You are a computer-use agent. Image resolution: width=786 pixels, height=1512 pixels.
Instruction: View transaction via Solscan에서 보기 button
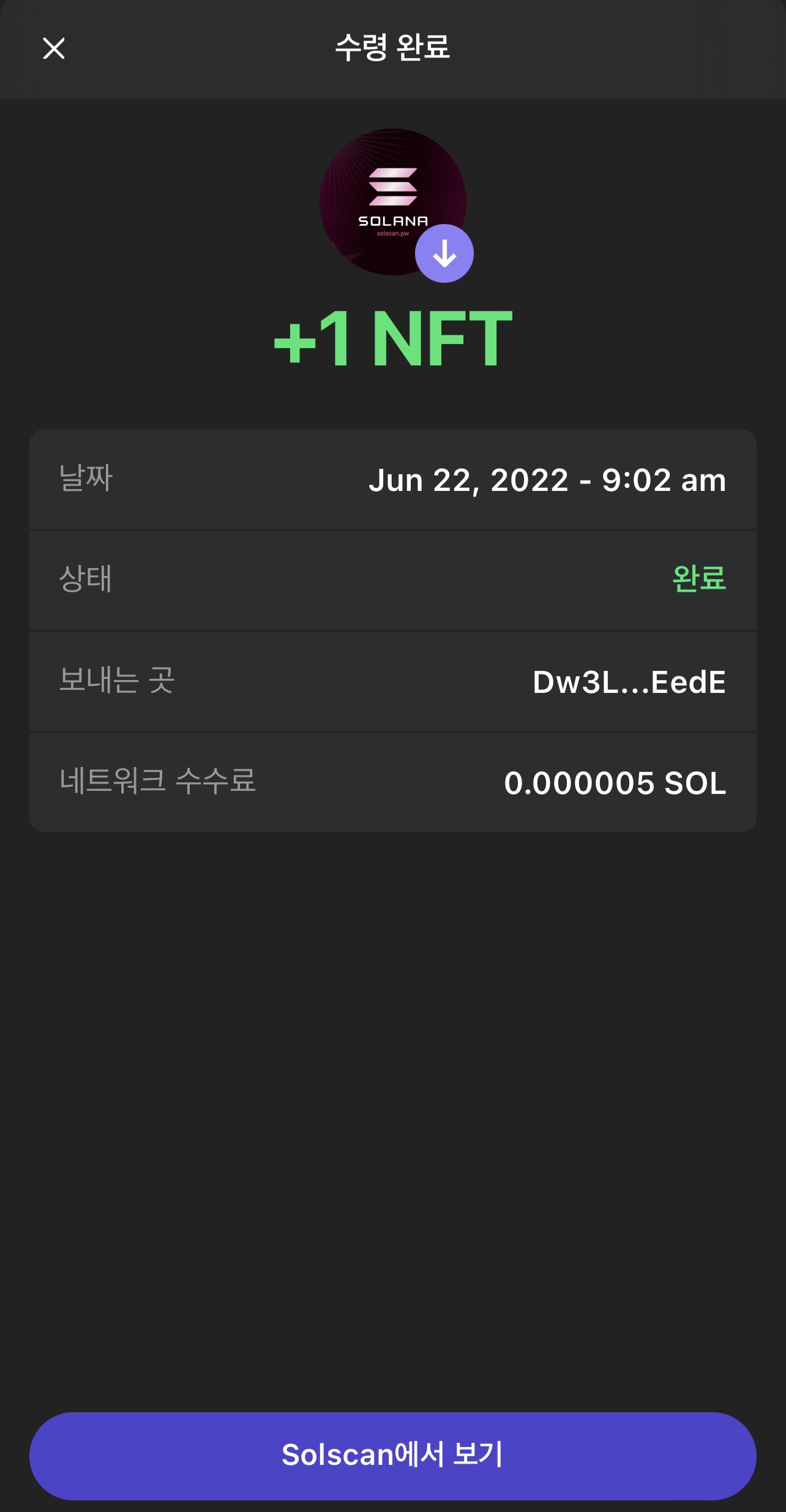[x=392, y=1455]
